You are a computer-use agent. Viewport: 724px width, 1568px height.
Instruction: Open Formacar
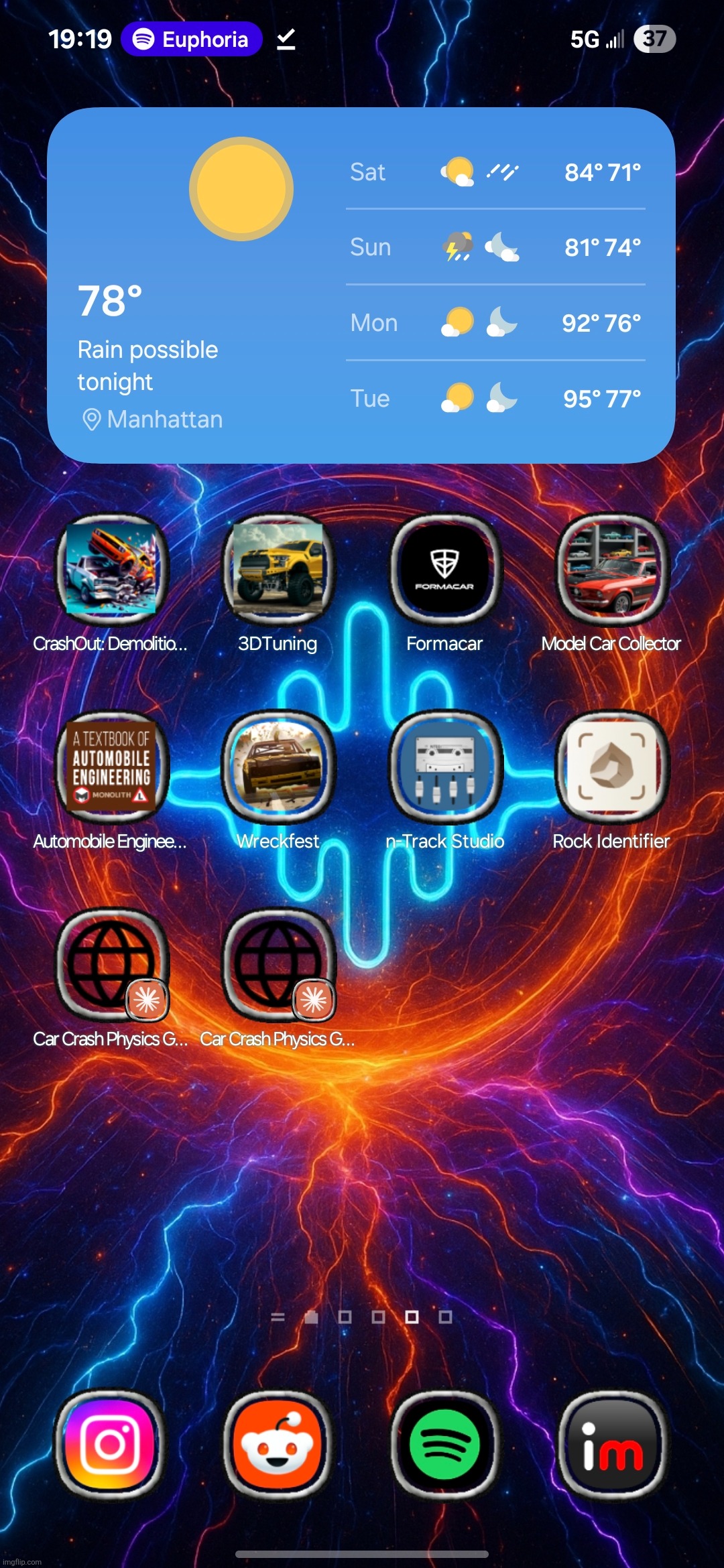[x=444, y=570]
